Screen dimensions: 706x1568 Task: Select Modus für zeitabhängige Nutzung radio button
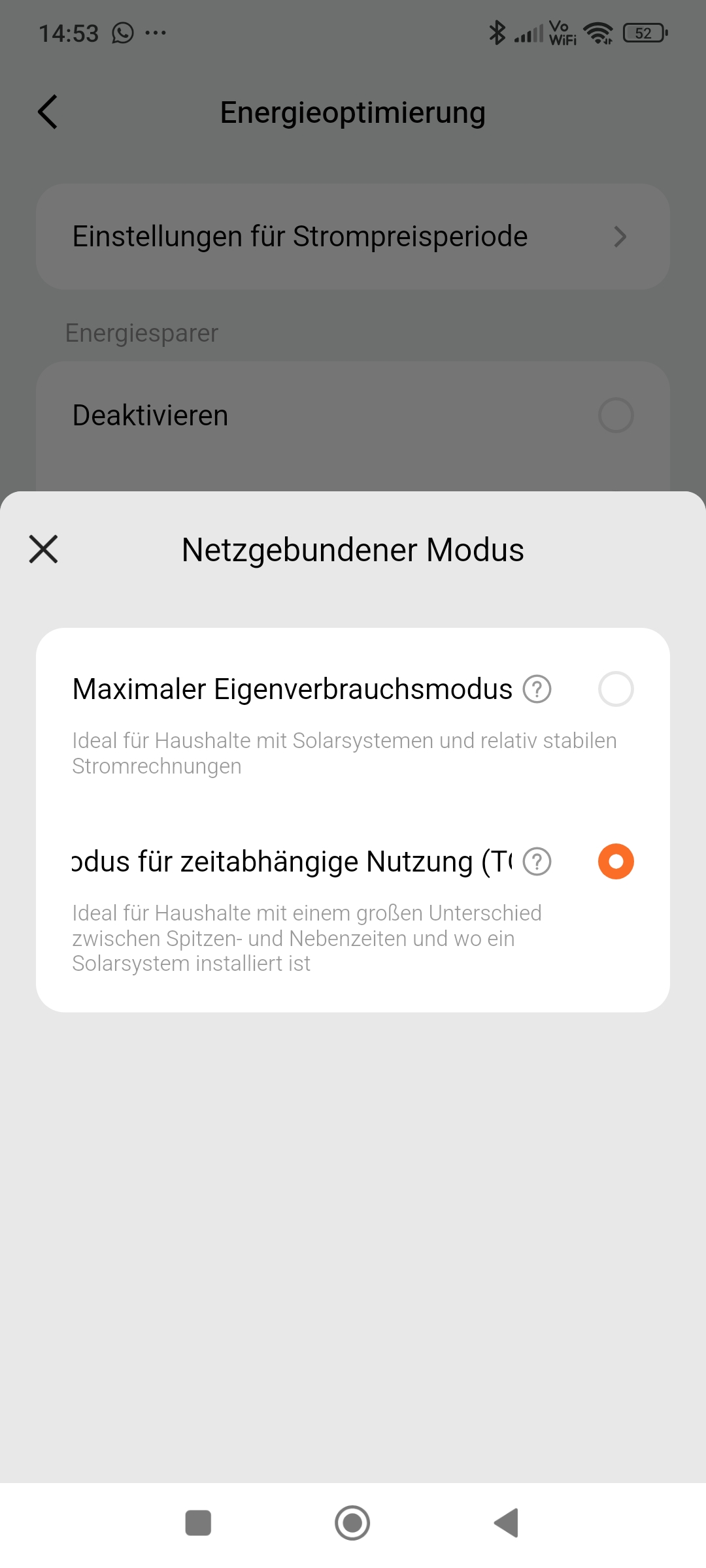[616, 861]
